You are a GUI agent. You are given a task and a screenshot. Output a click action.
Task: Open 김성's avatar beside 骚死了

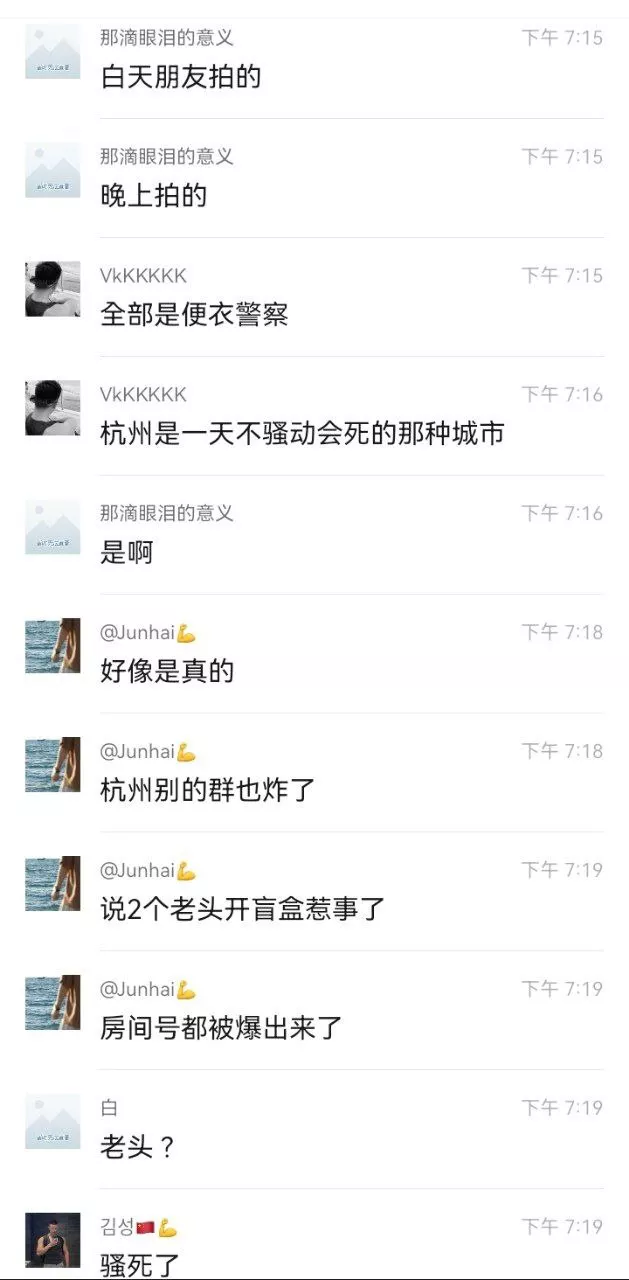(x=52, y=1241)
